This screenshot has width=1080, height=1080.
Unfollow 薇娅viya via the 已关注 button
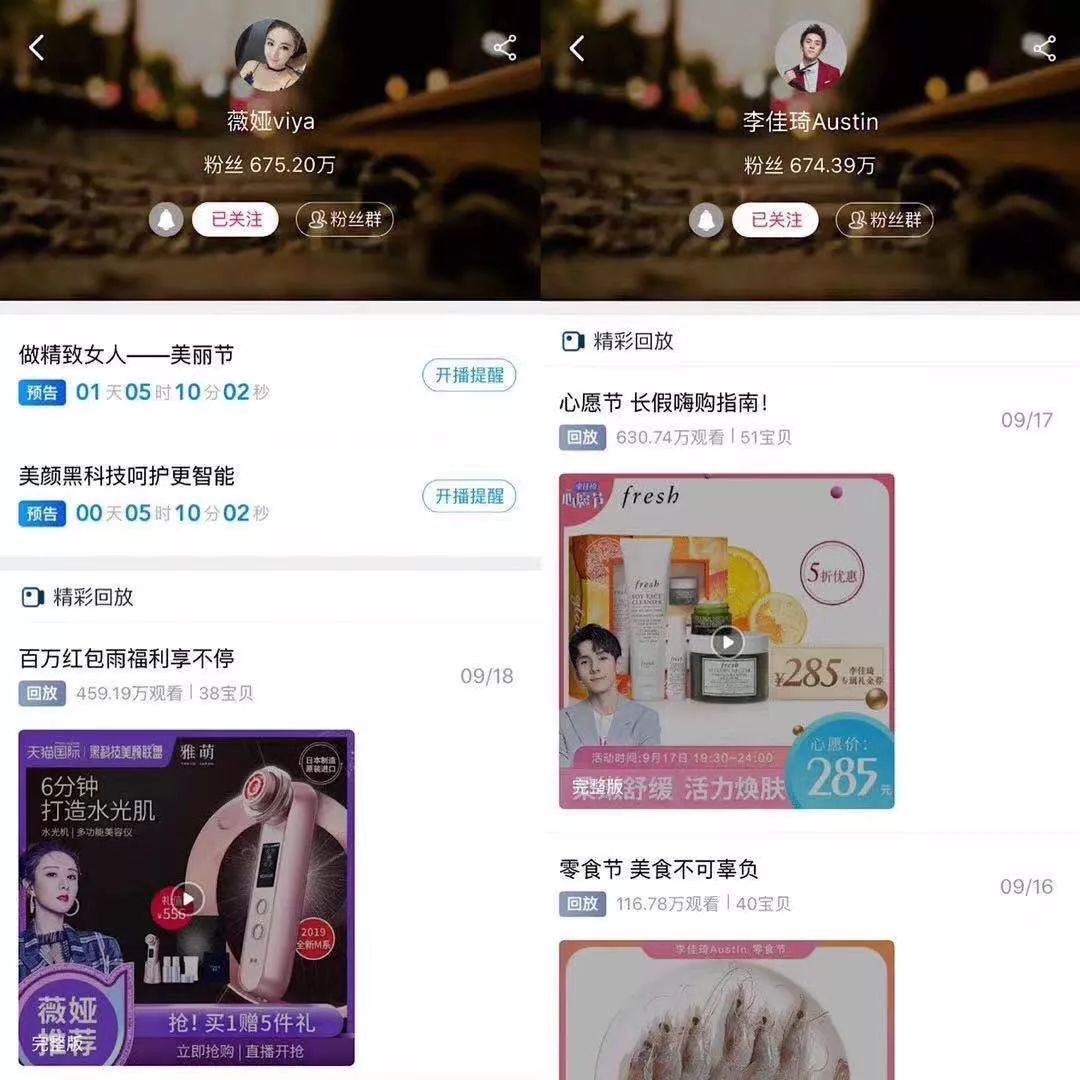pyautogui.click(x=236, y=220)
